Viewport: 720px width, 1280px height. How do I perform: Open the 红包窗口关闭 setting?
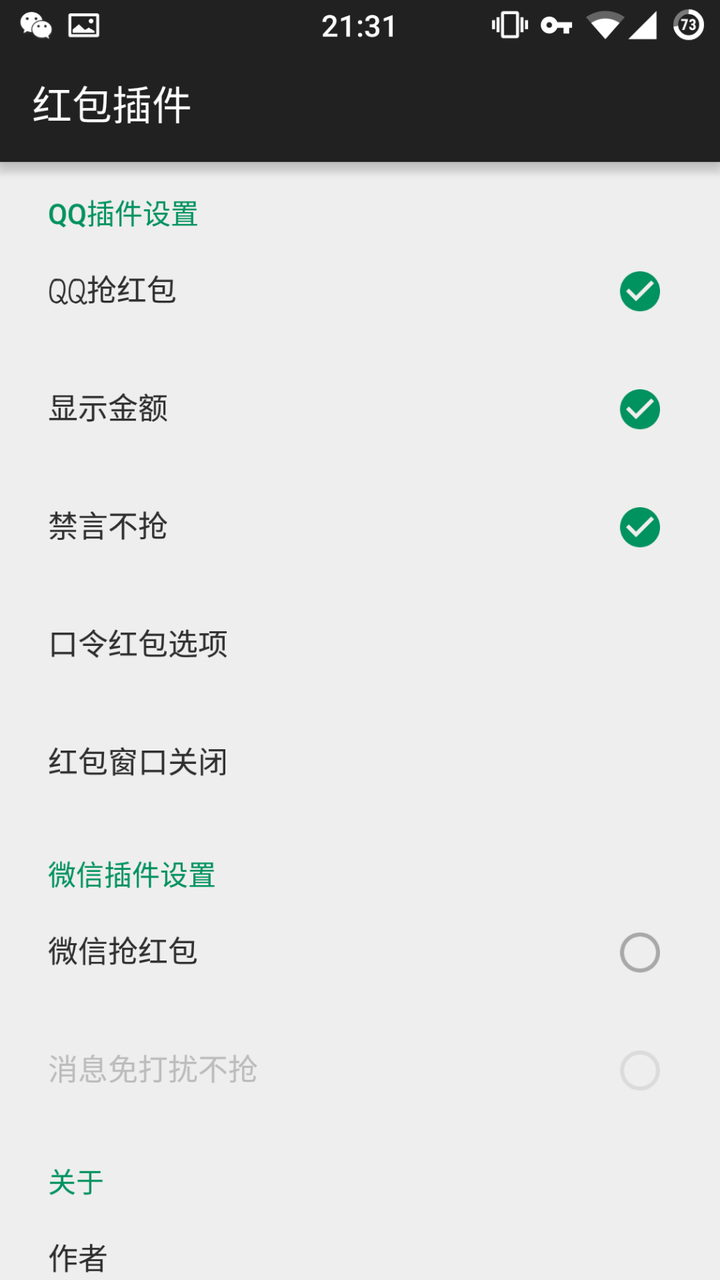pyautogui.click(x=138, y=762)
